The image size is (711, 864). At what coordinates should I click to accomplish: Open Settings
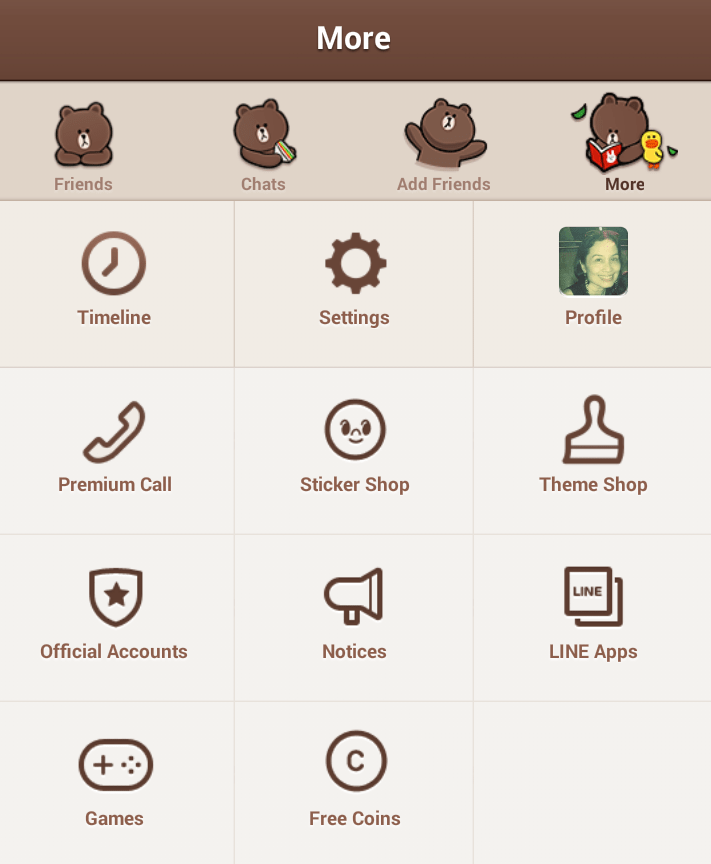pos(354,283)
